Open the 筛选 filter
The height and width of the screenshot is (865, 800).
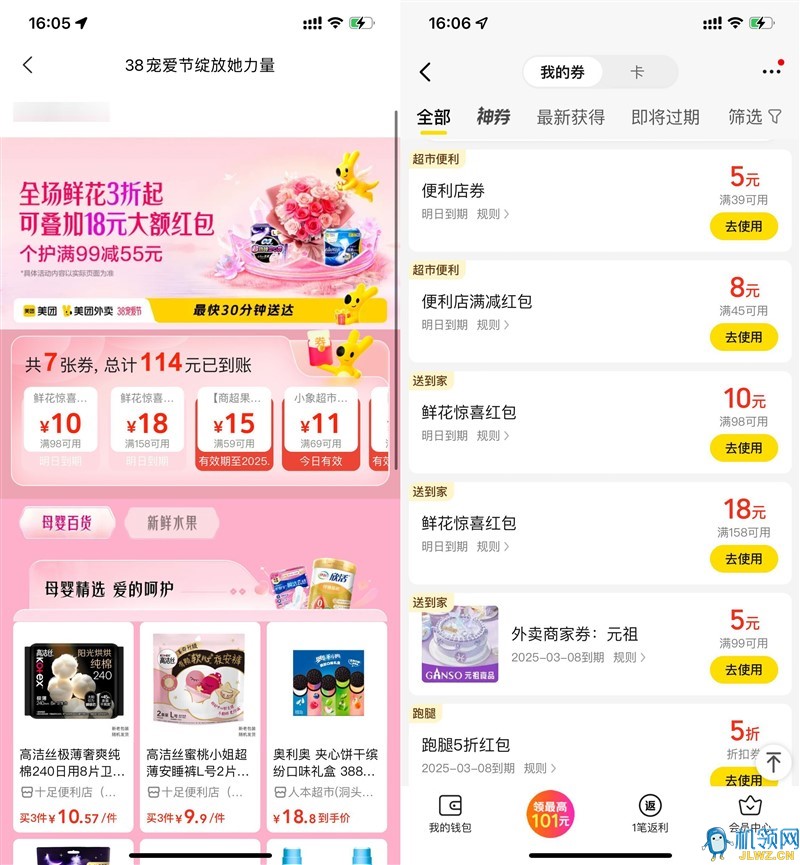click(754, 117)
